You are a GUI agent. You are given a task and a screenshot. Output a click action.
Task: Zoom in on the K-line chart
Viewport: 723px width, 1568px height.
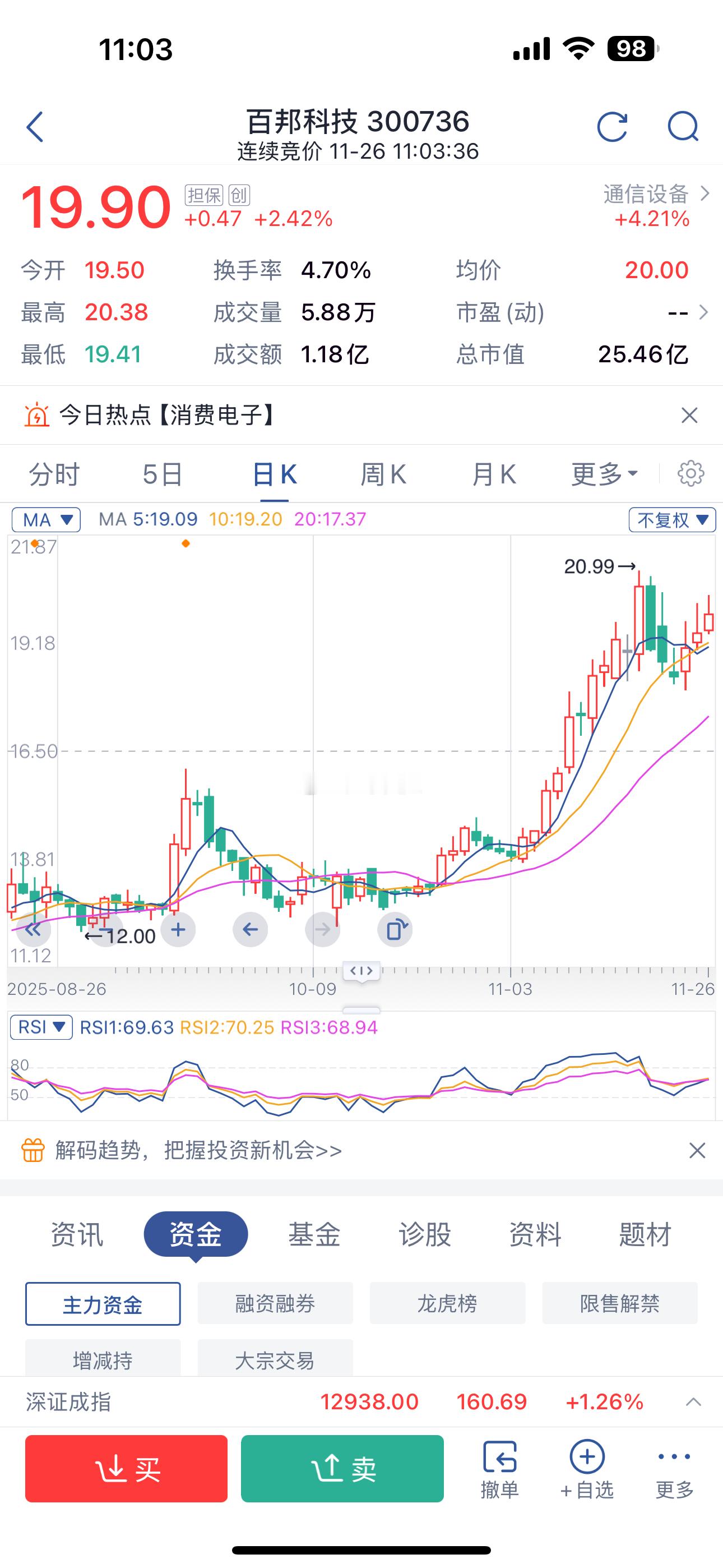177,929
